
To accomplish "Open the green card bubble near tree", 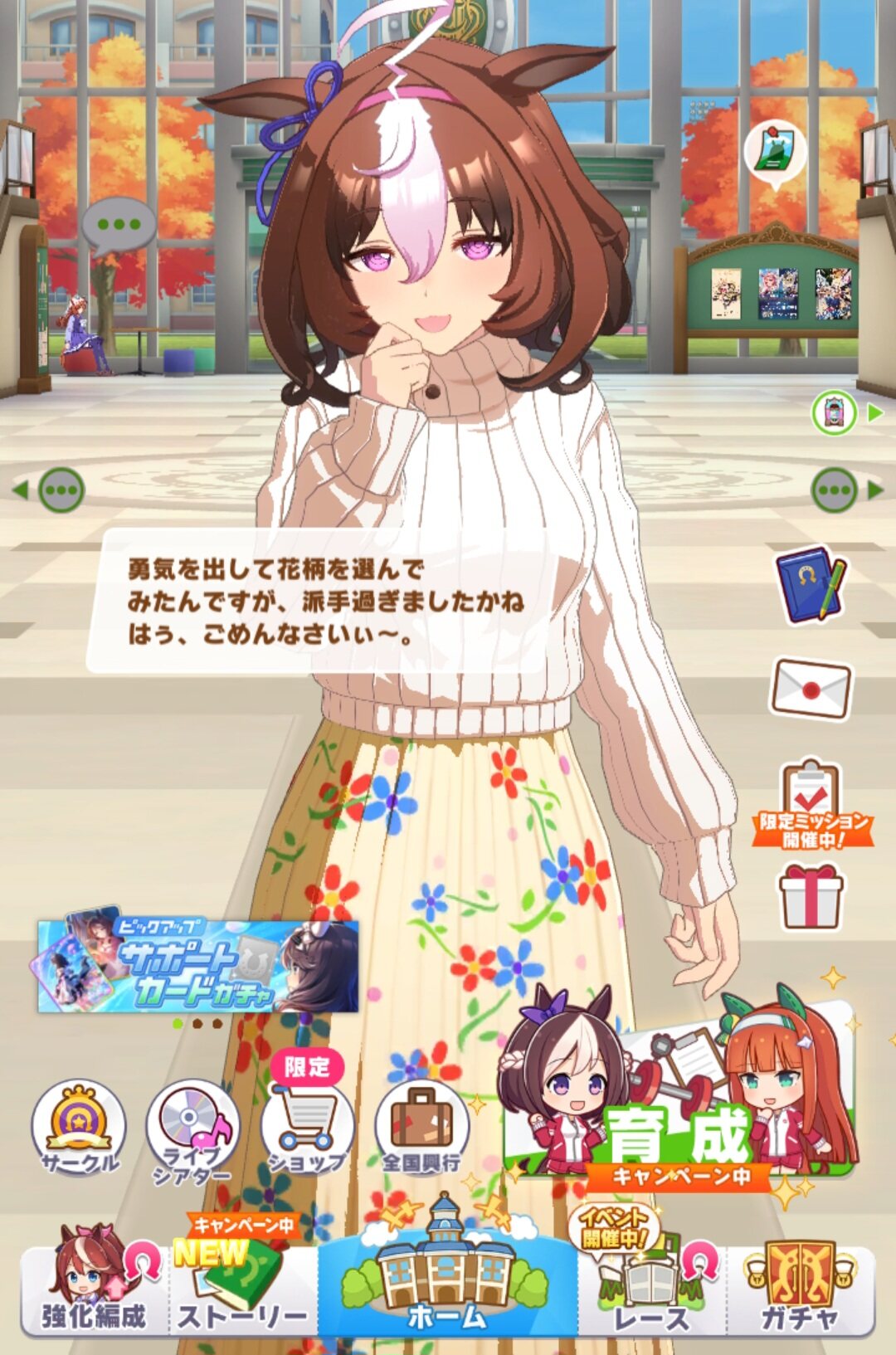I will coord(776,151).
